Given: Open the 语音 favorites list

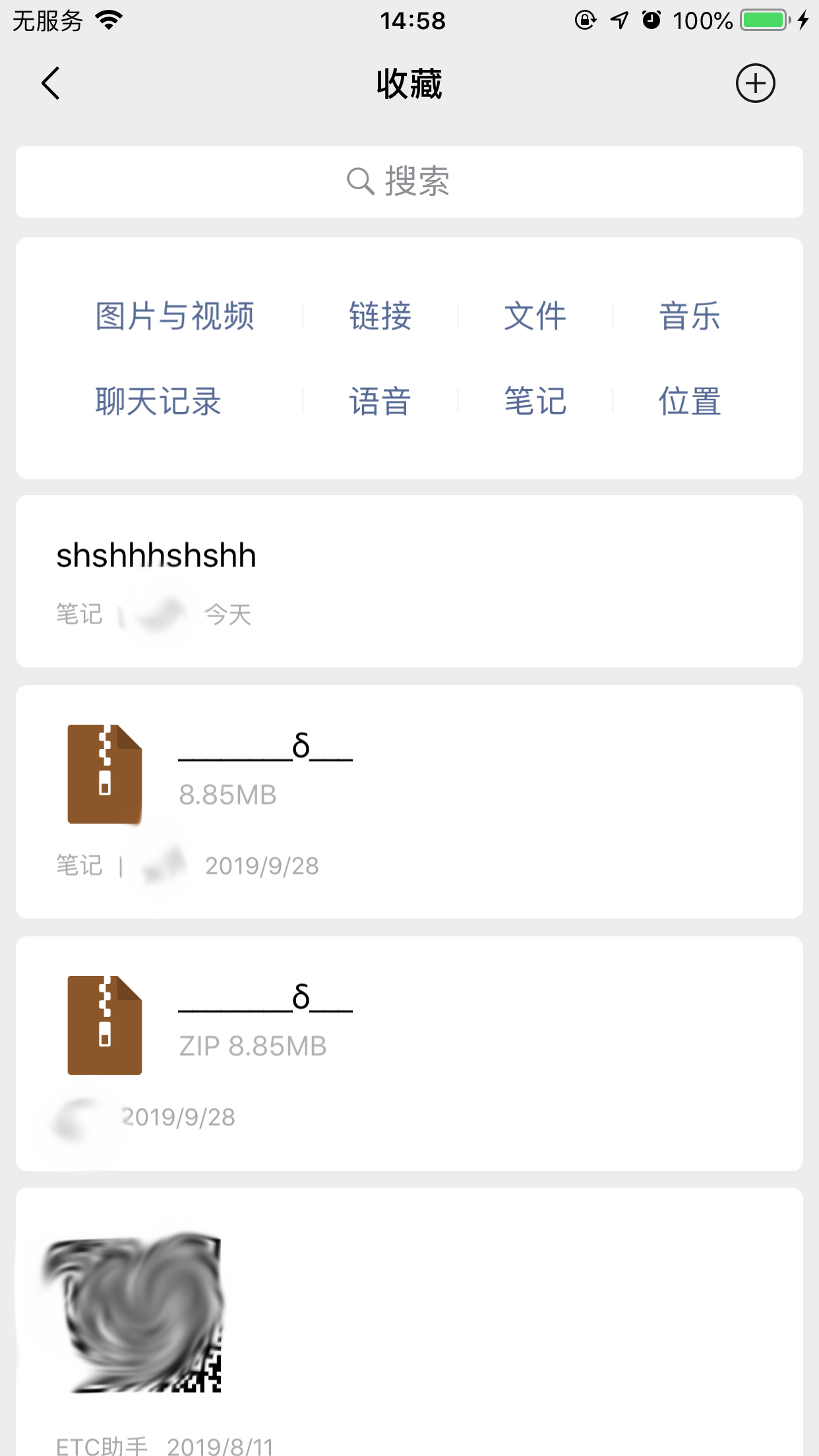Looking at the screenshot, I should [380, 401].
